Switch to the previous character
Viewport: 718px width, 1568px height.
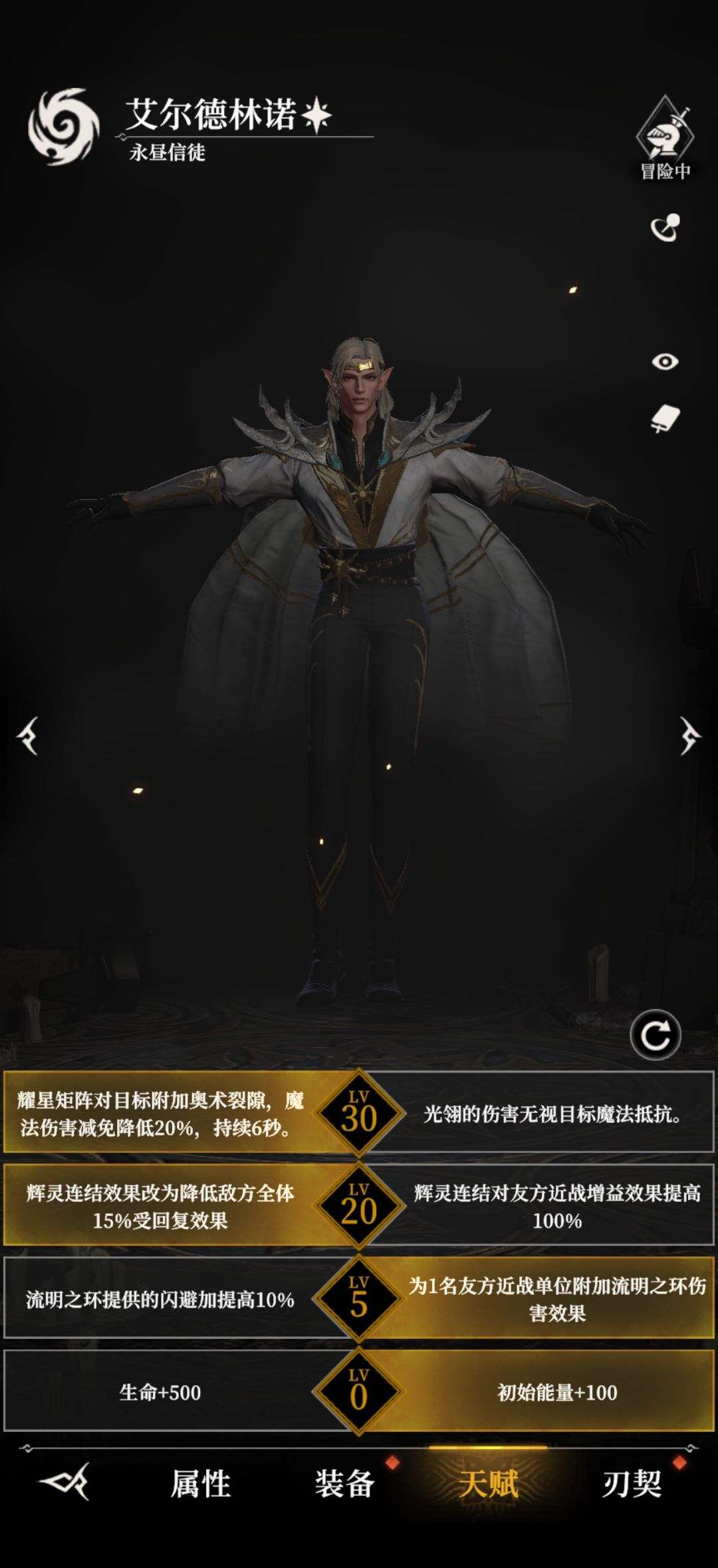tap(28, 735)
